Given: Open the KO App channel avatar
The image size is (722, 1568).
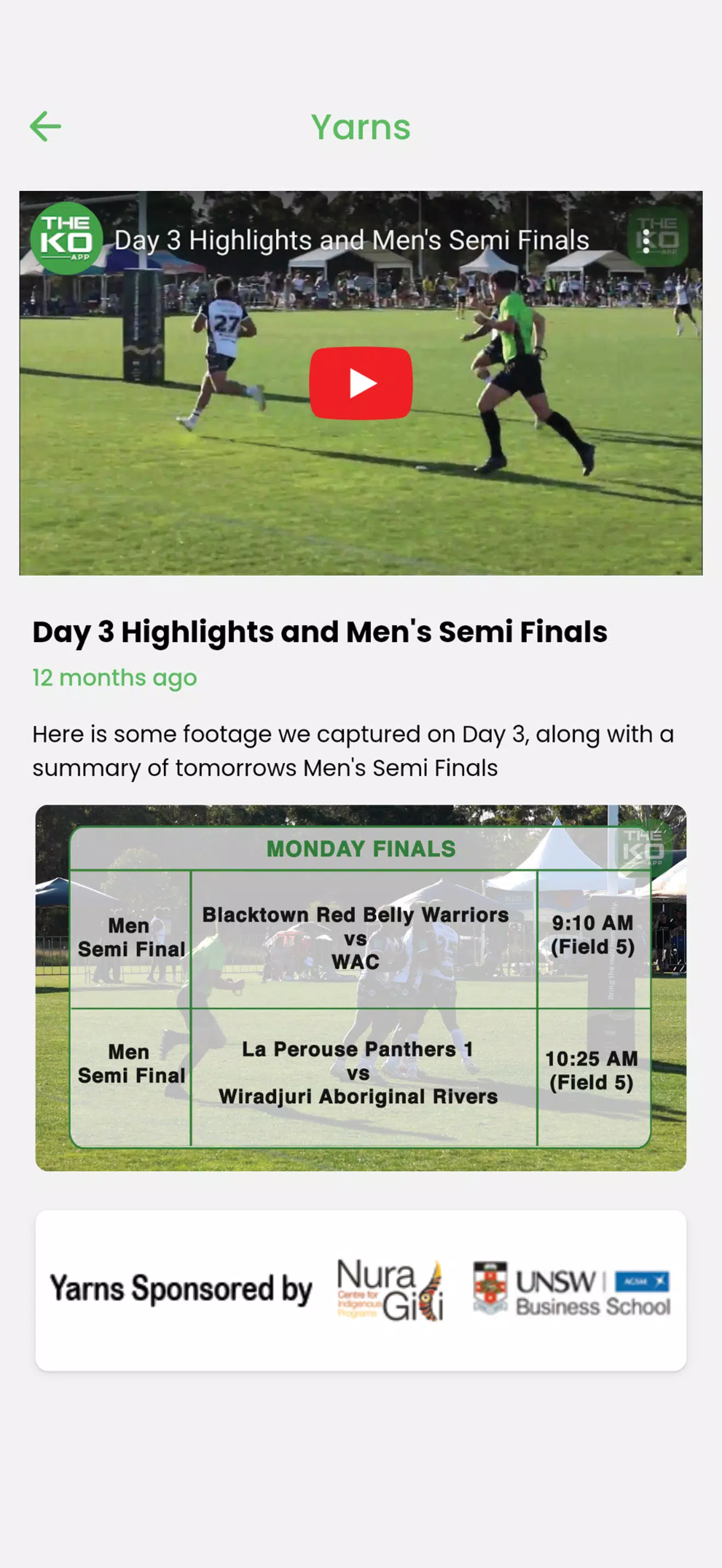Looking at the screenshot, I should (x=66, y=239).
